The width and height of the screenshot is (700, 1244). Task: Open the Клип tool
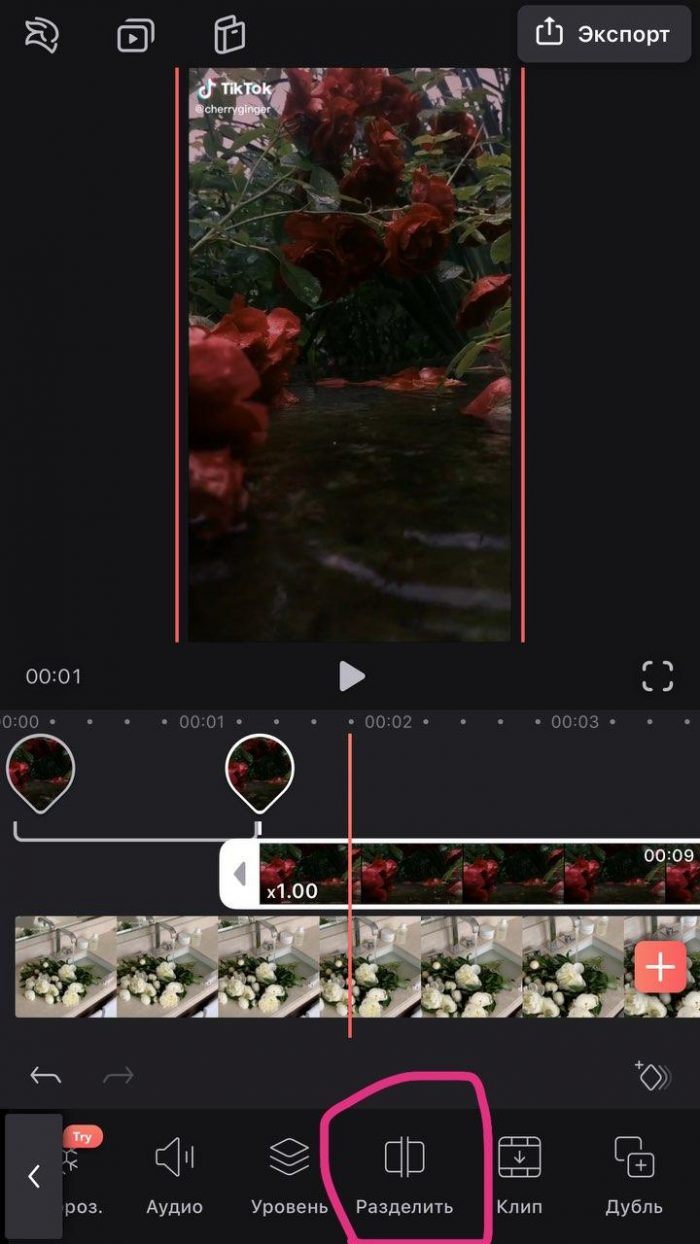(x=519, y=1176)
